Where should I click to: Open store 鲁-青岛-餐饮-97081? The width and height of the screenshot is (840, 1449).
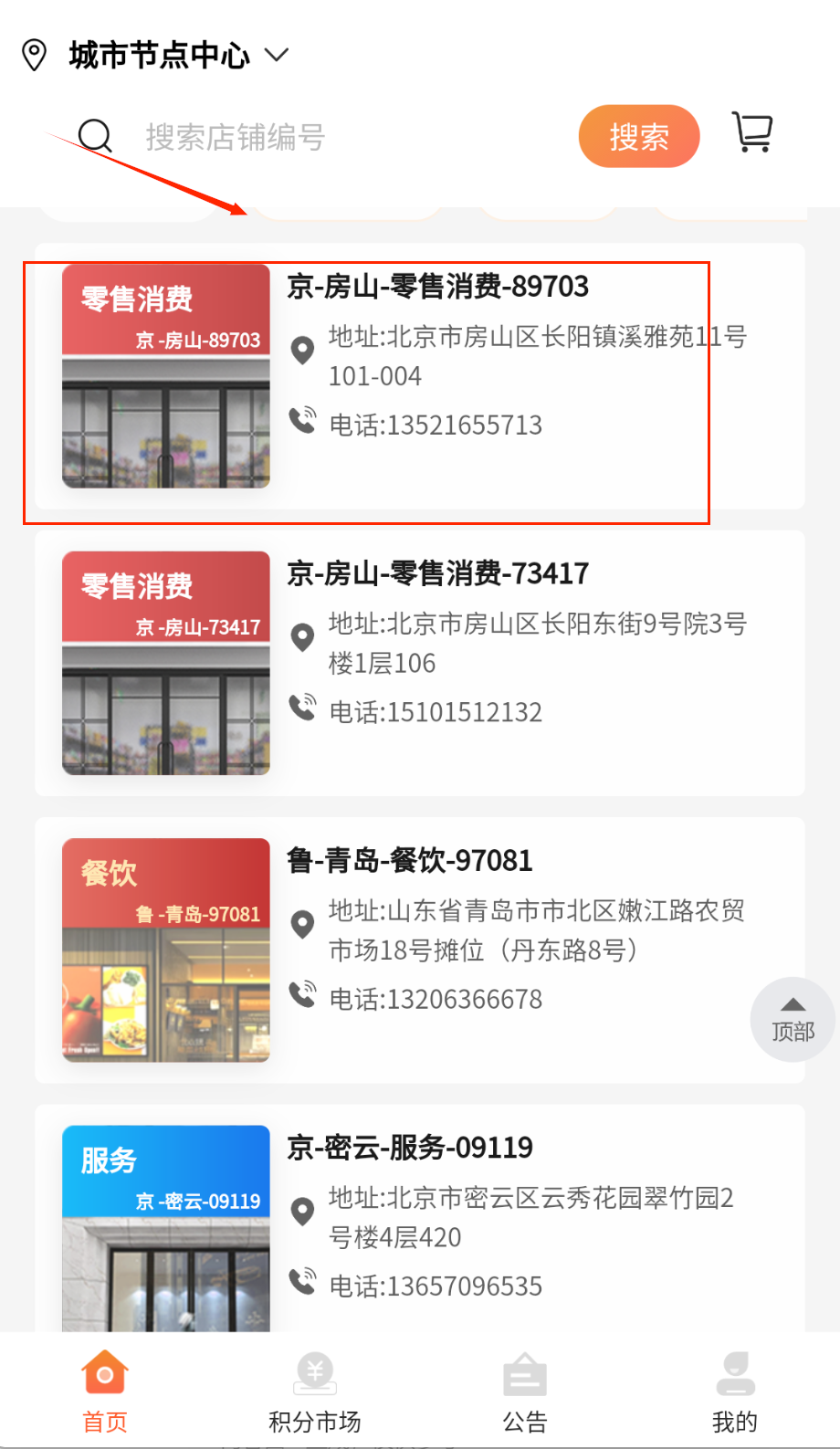409,861
